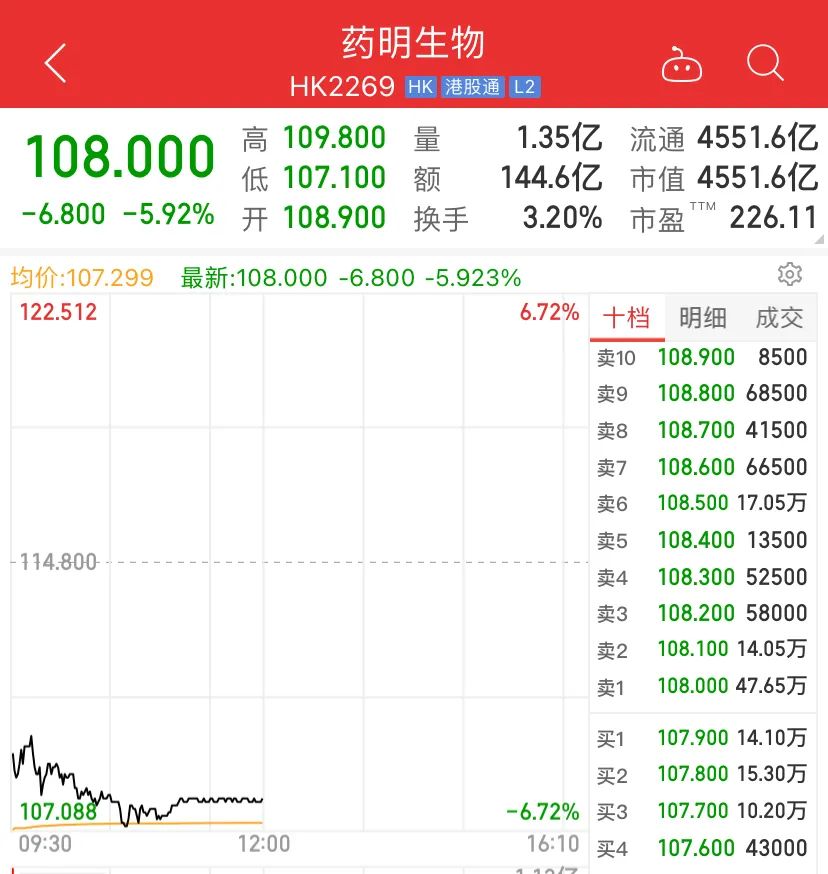Search for another stock
Image resolution: width=828 pixels, height=874 pixels.
pos(765,64)
